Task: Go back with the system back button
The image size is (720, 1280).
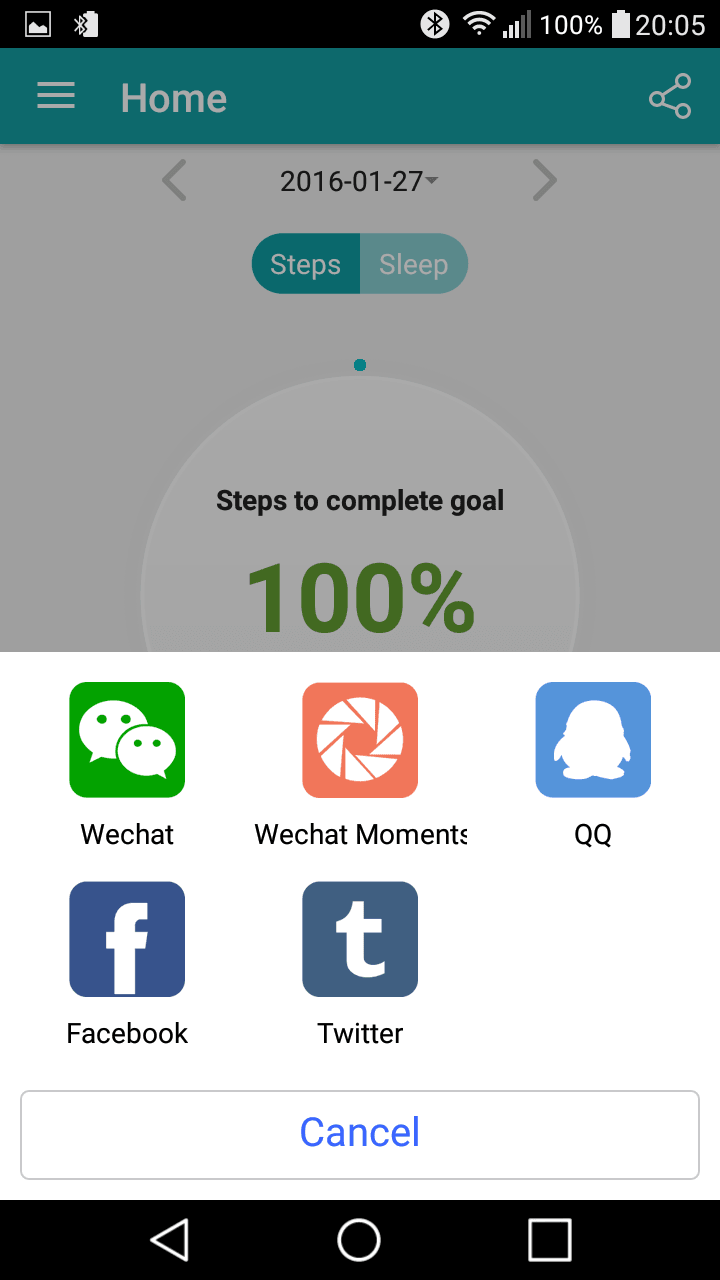Action: [170, 1240]
